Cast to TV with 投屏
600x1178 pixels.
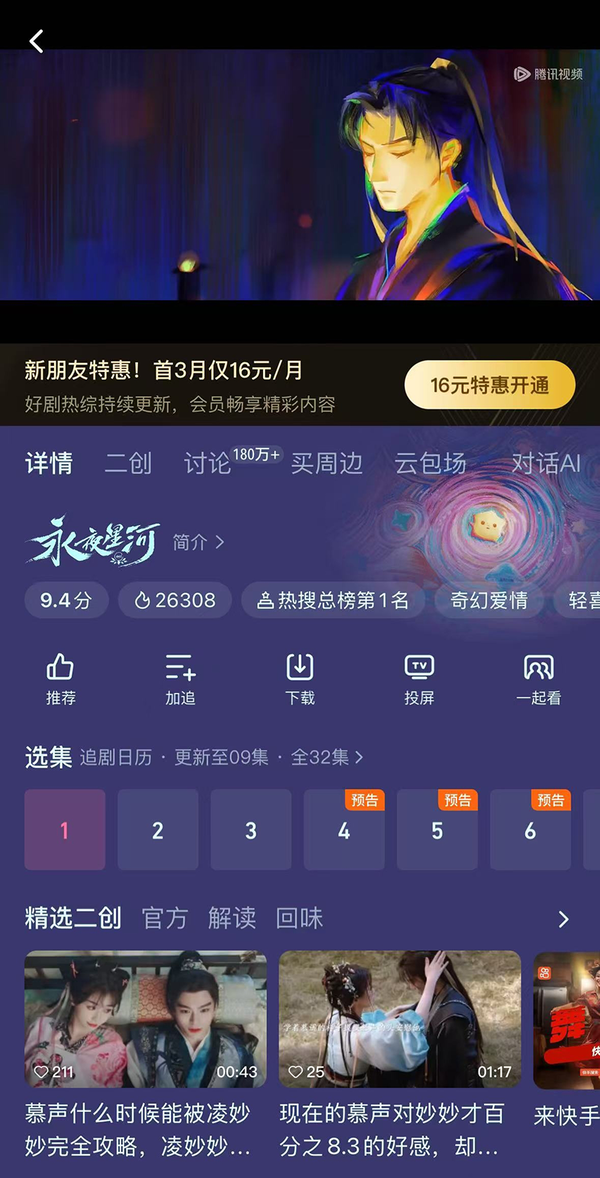(x=419, y=679)
